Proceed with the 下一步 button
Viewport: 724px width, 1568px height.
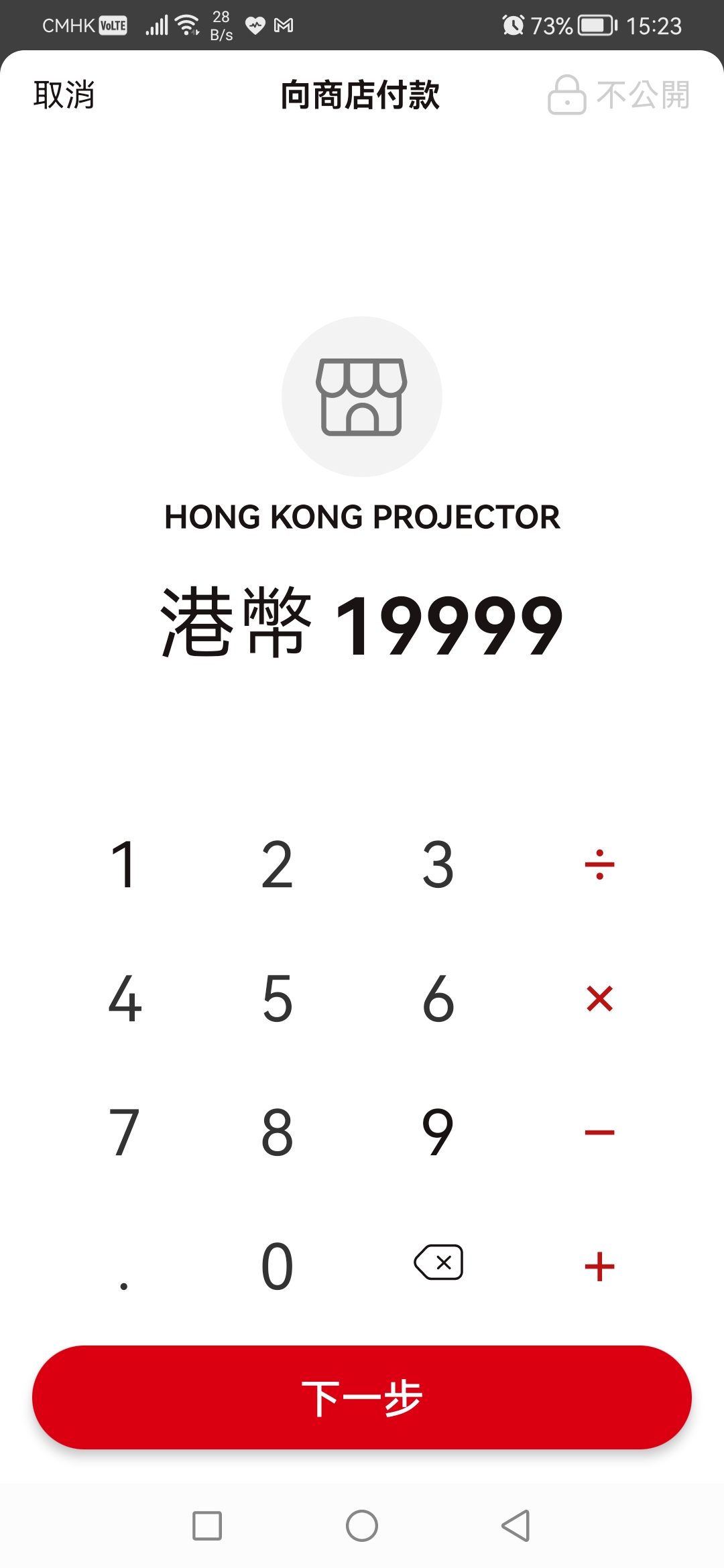(x=362, y=1397)
